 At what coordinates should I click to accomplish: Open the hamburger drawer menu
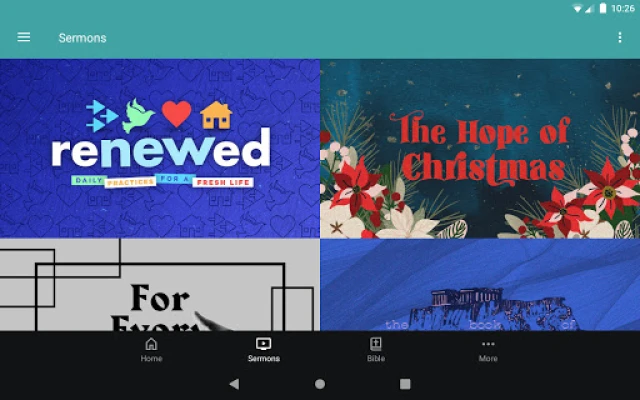(x=24, y=38)
